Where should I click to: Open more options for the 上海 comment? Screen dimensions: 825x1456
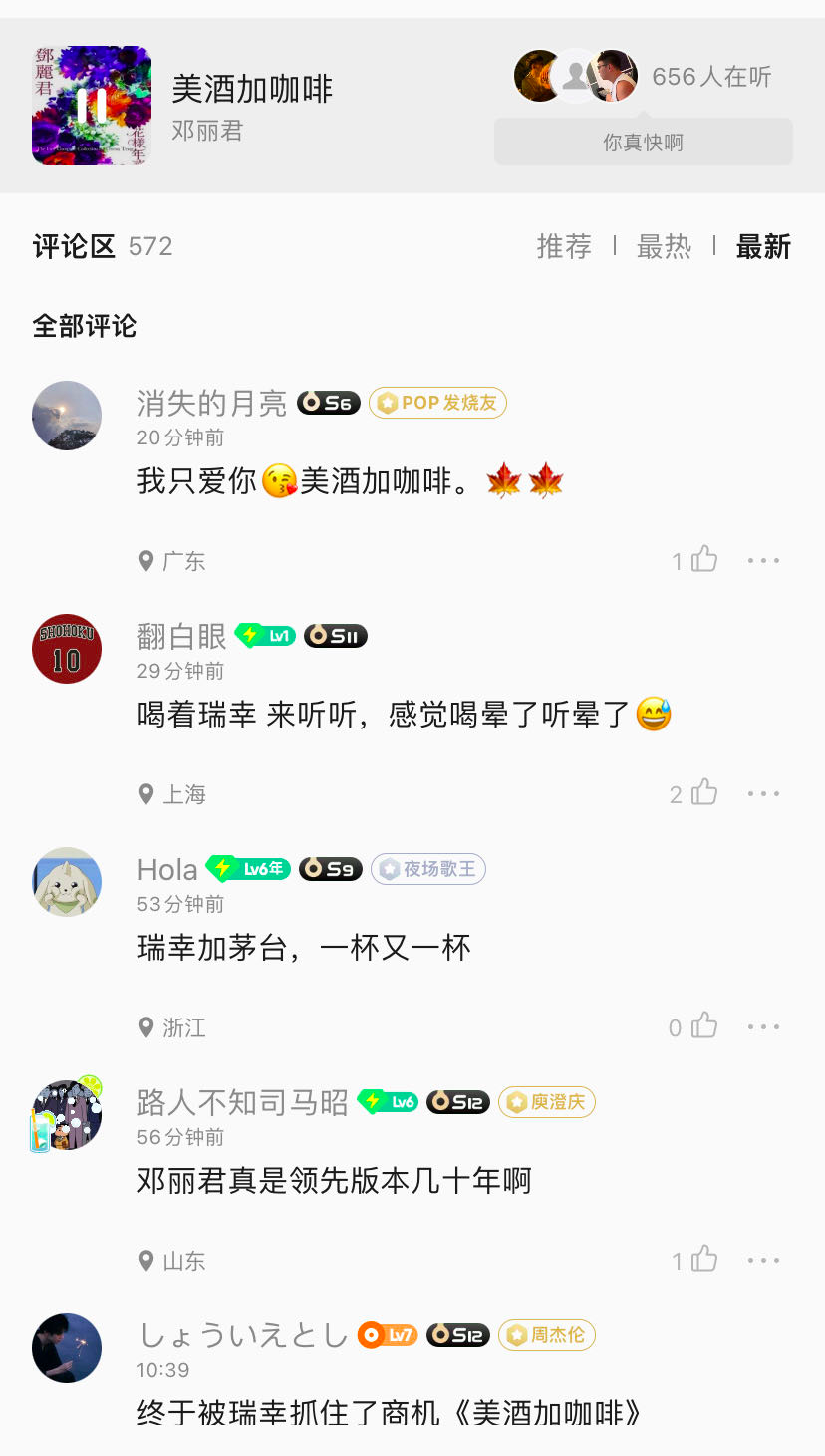763,792
